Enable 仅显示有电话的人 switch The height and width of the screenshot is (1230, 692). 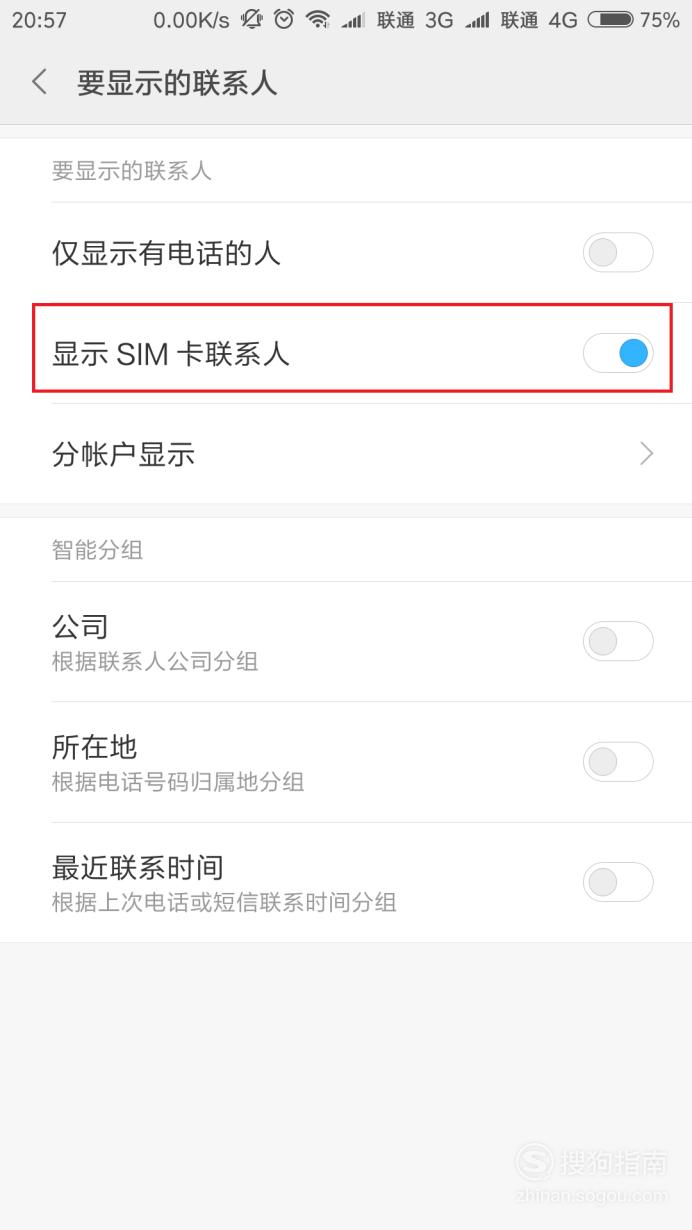(x=618, y=253)
